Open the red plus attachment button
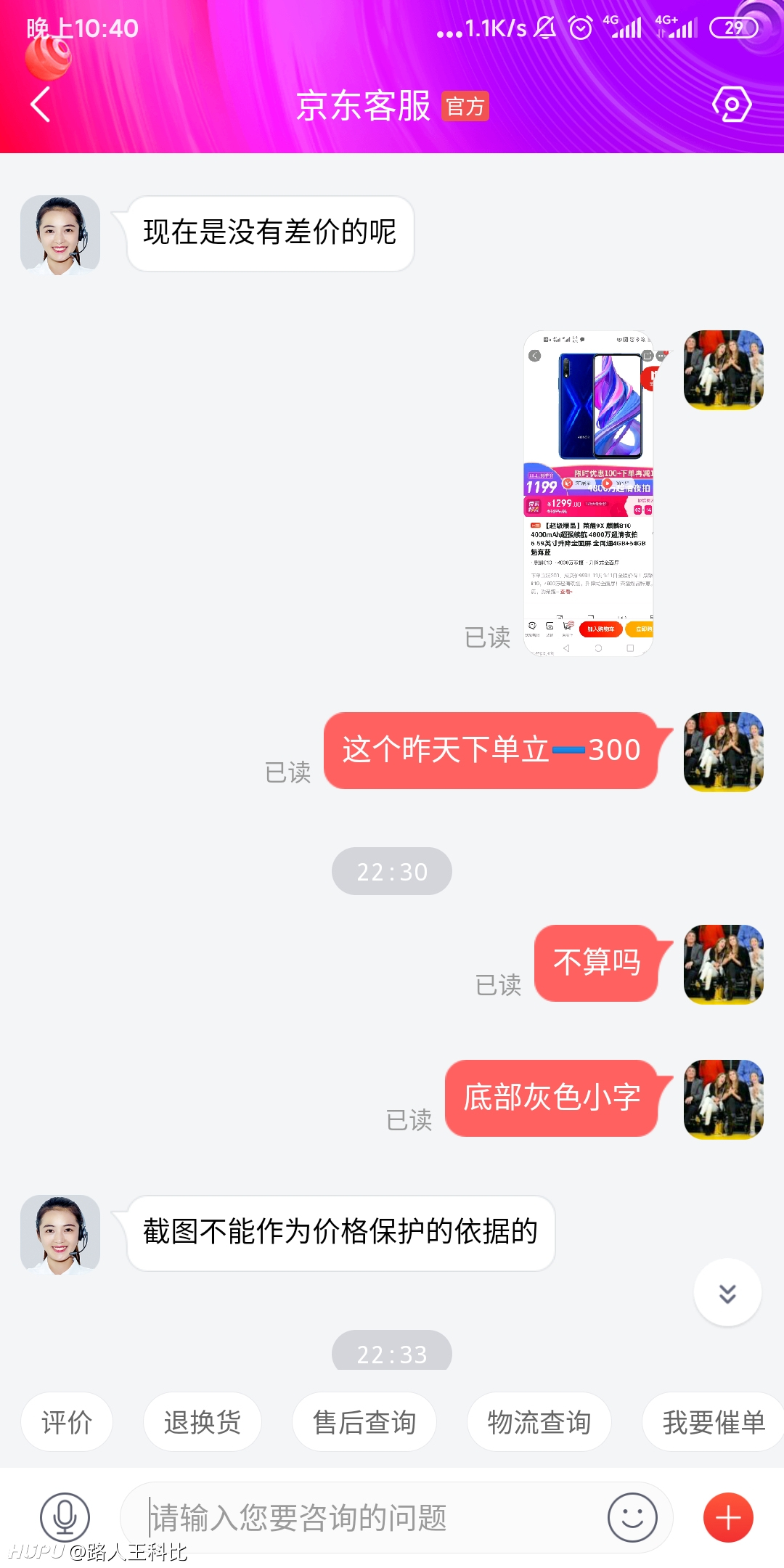The height and width of the screenshot is (1568, 784). pos(728,1517)
